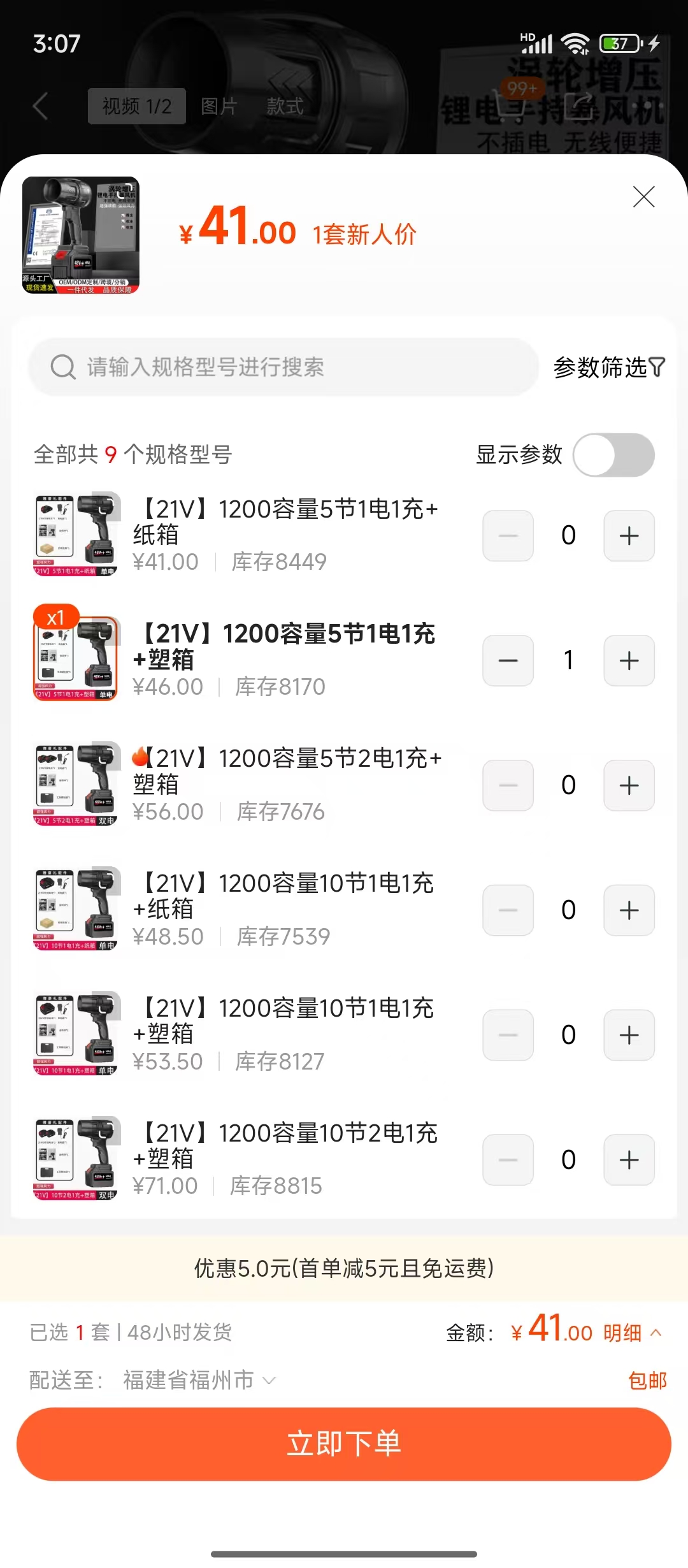
Task: Increase quantity of 10节2电1充+塑箱
Action: (x=629, y=1160)
